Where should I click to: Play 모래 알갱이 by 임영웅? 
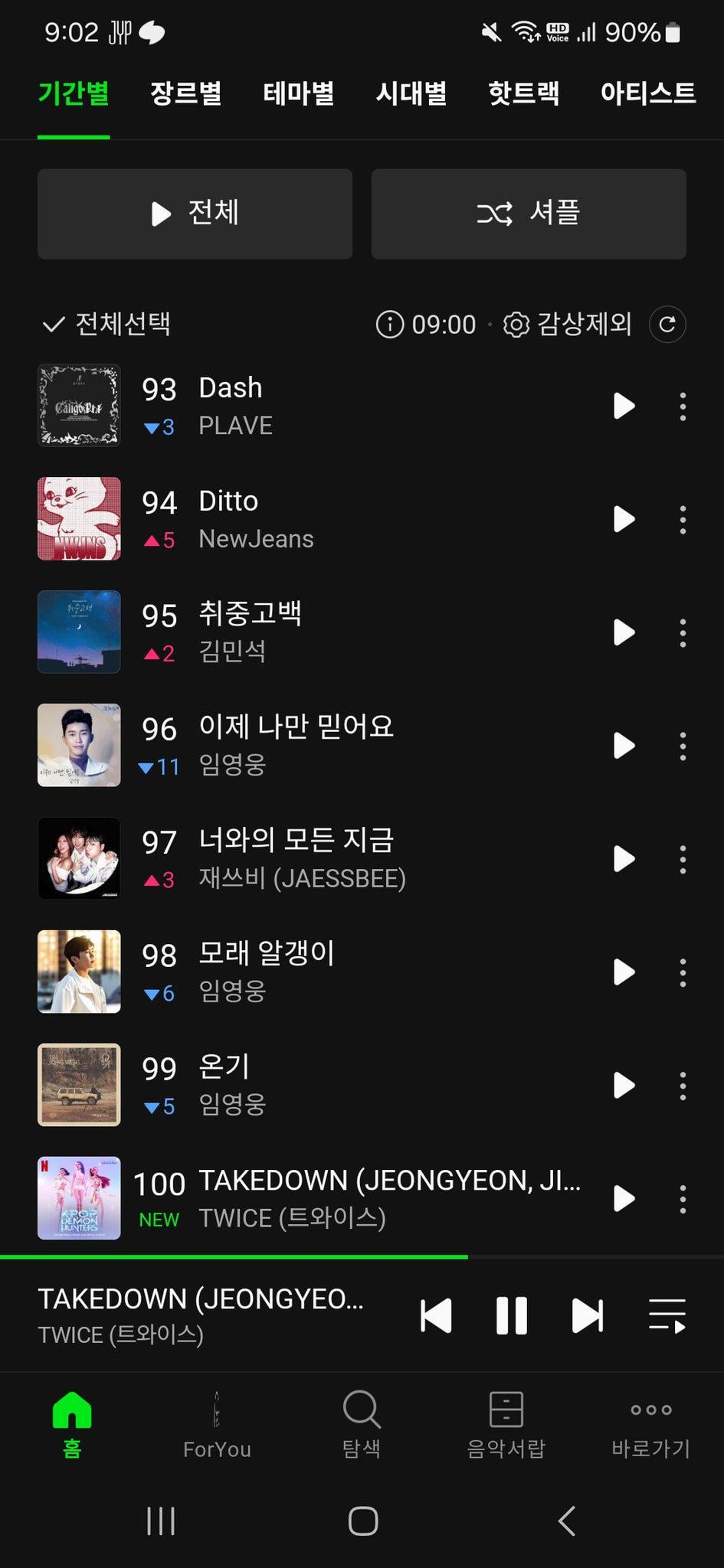tap(624, 972)
